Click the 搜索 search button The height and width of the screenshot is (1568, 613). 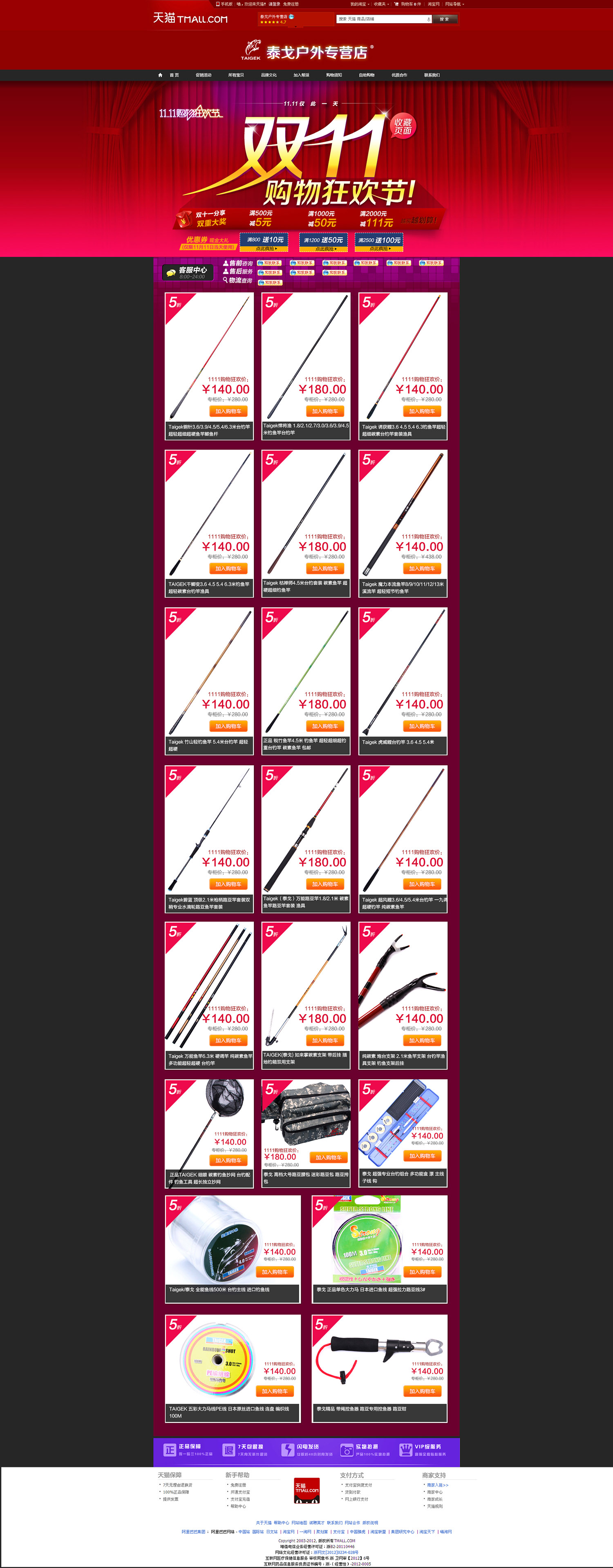[444, 19]
